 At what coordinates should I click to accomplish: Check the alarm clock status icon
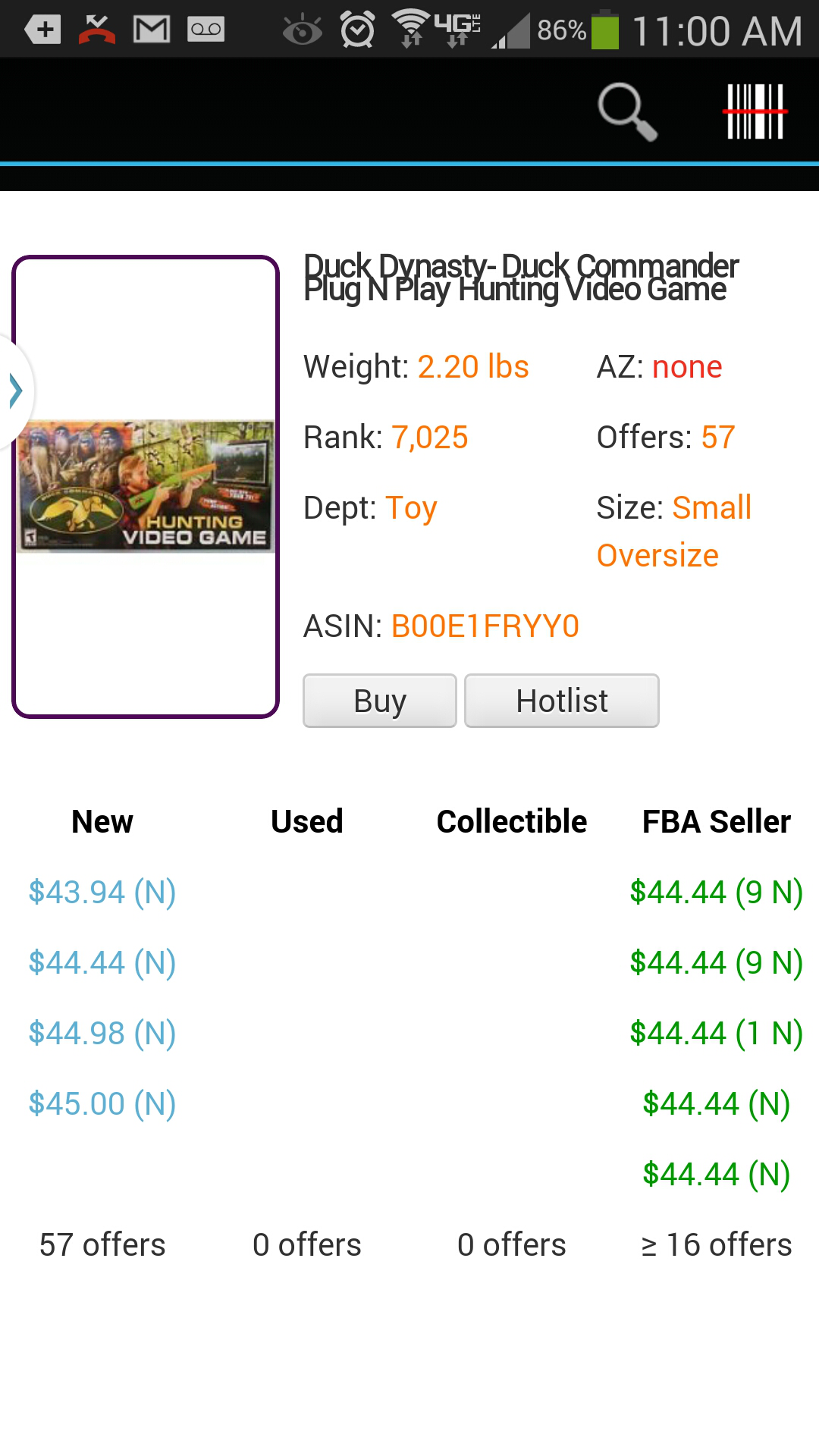click(356, 30)
